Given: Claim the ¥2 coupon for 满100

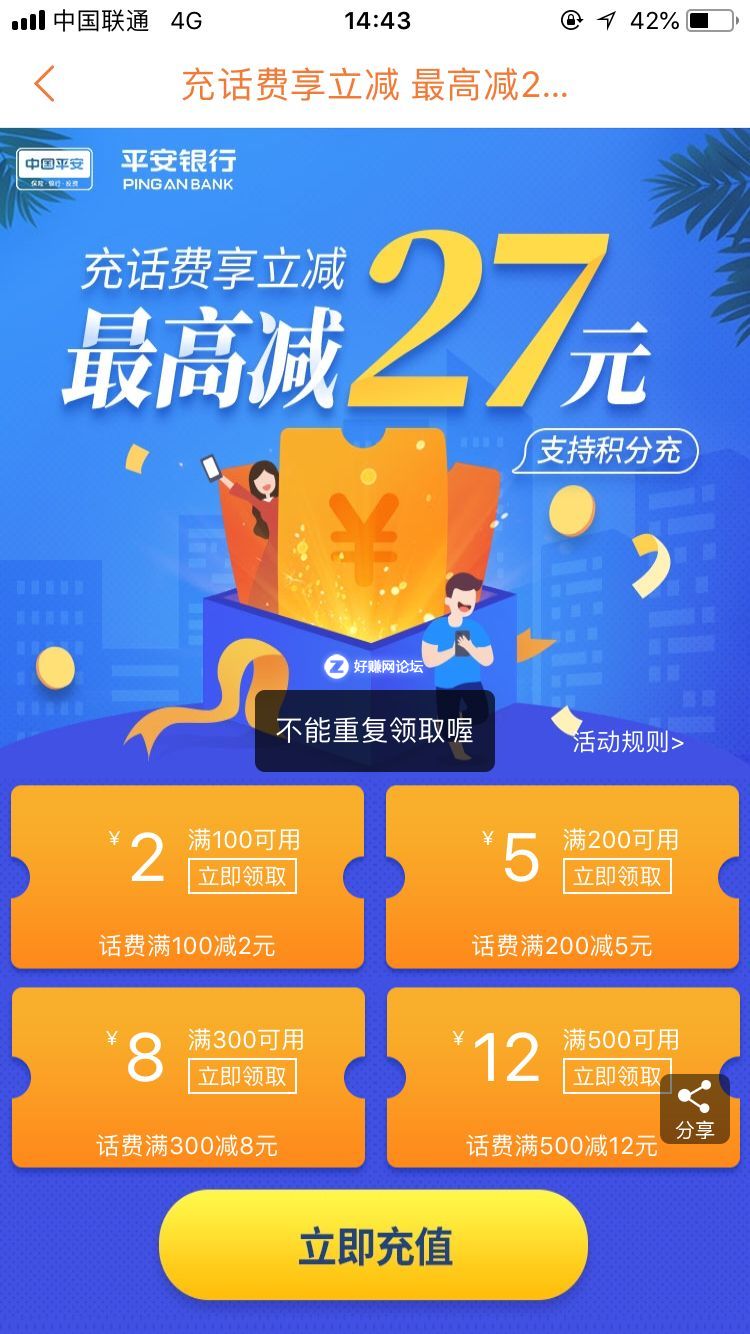Looking at the screenshot, I should click(242, 877).
